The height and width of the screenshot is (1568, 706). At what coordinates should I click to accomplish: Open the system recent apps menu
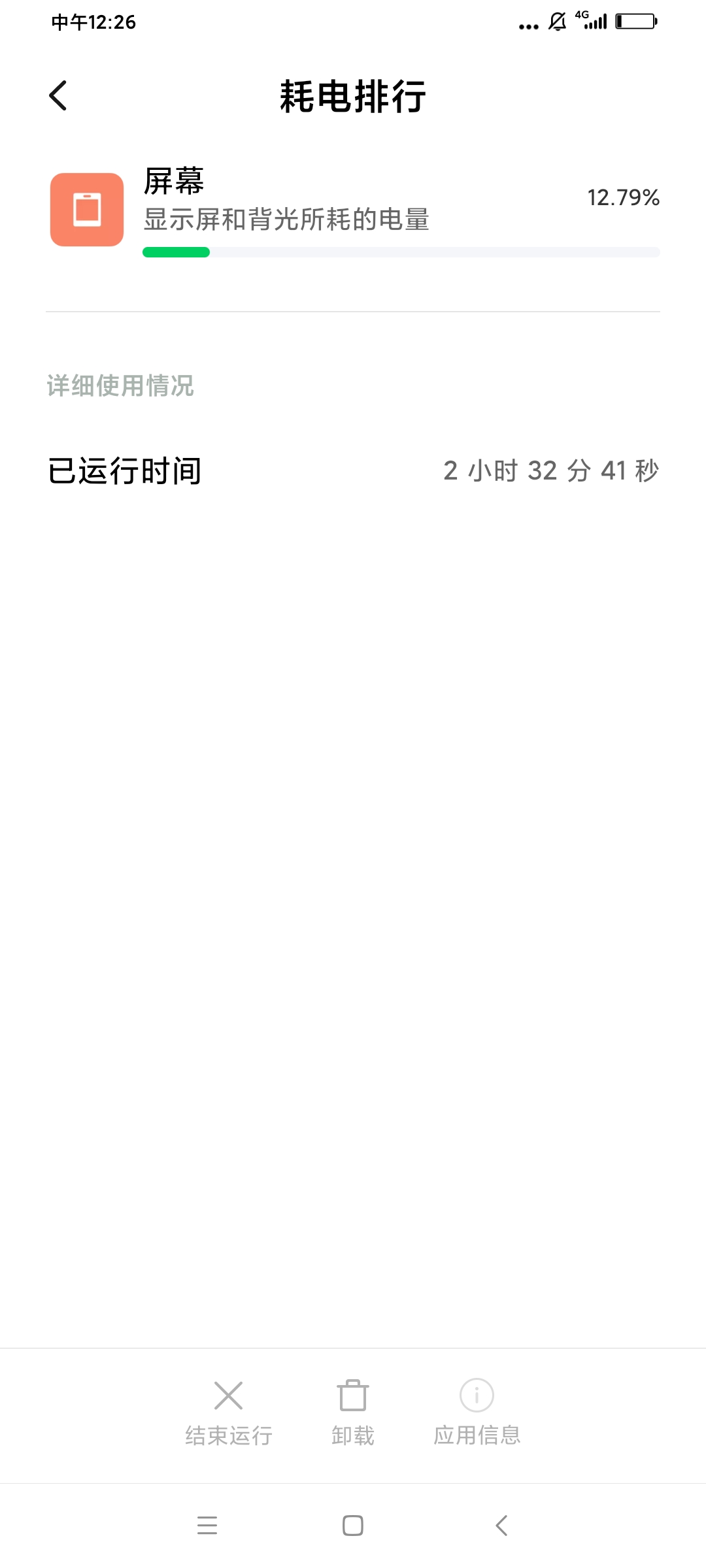click(x=207, y=1525)
